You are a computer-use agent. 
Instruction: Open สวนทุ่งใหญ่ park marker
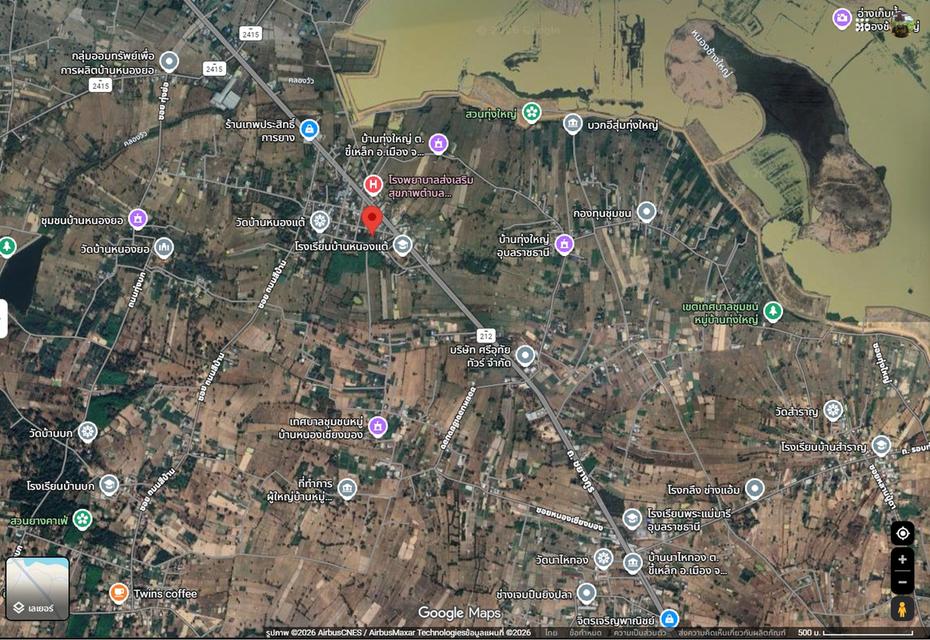coord(532,111)
